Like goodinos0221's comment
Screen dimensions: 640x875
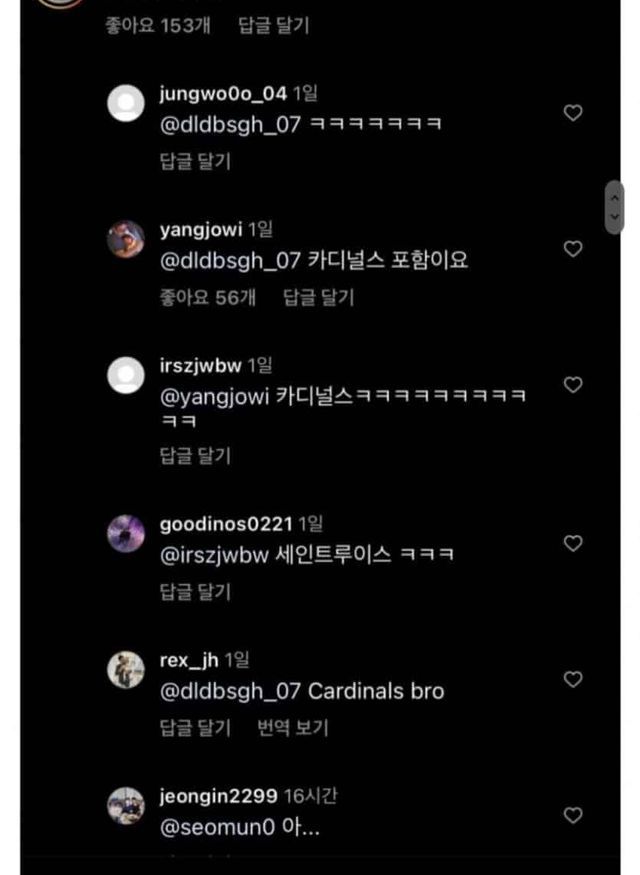coord(573,543)
